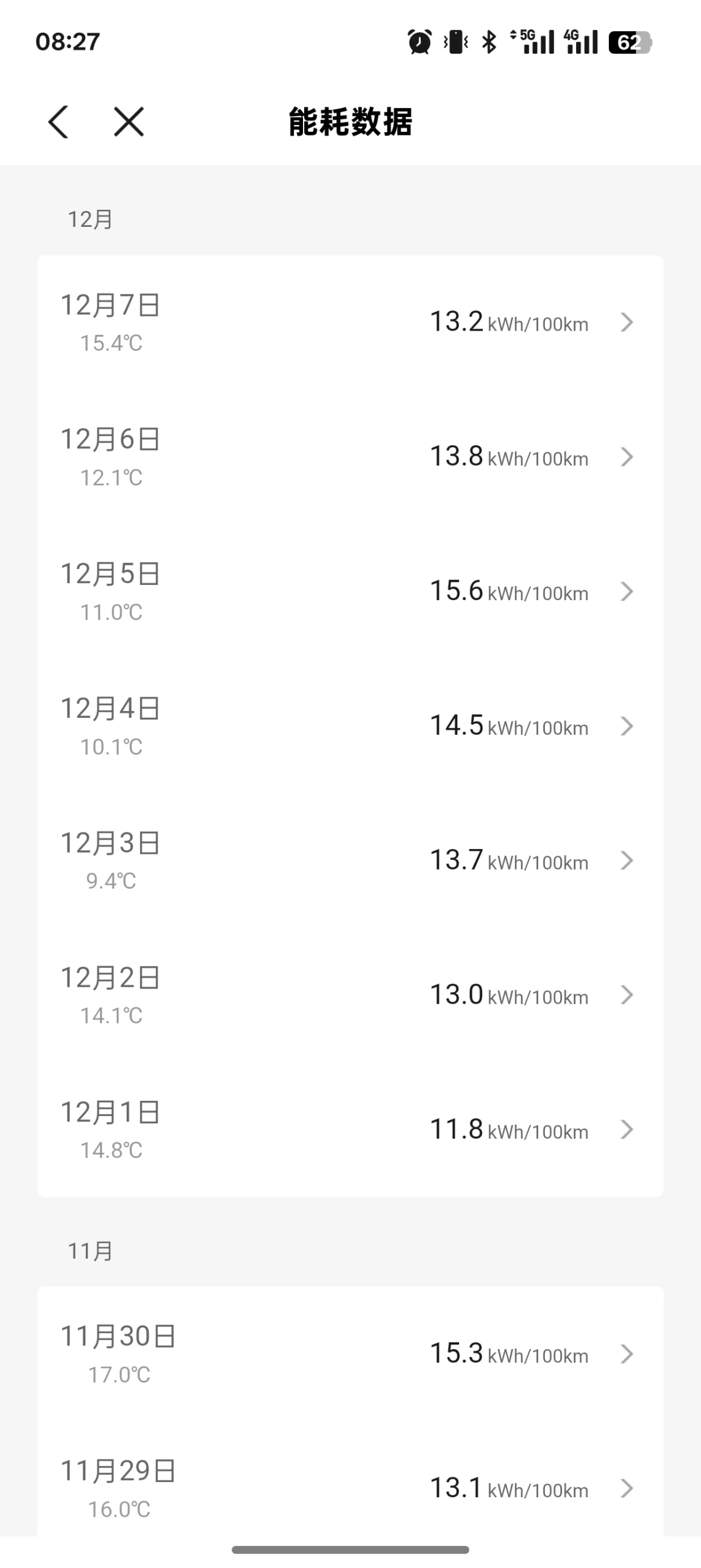View the 12月1日 energy record
Viewport: 701px width, 1568px height.
click(350, 1129)
